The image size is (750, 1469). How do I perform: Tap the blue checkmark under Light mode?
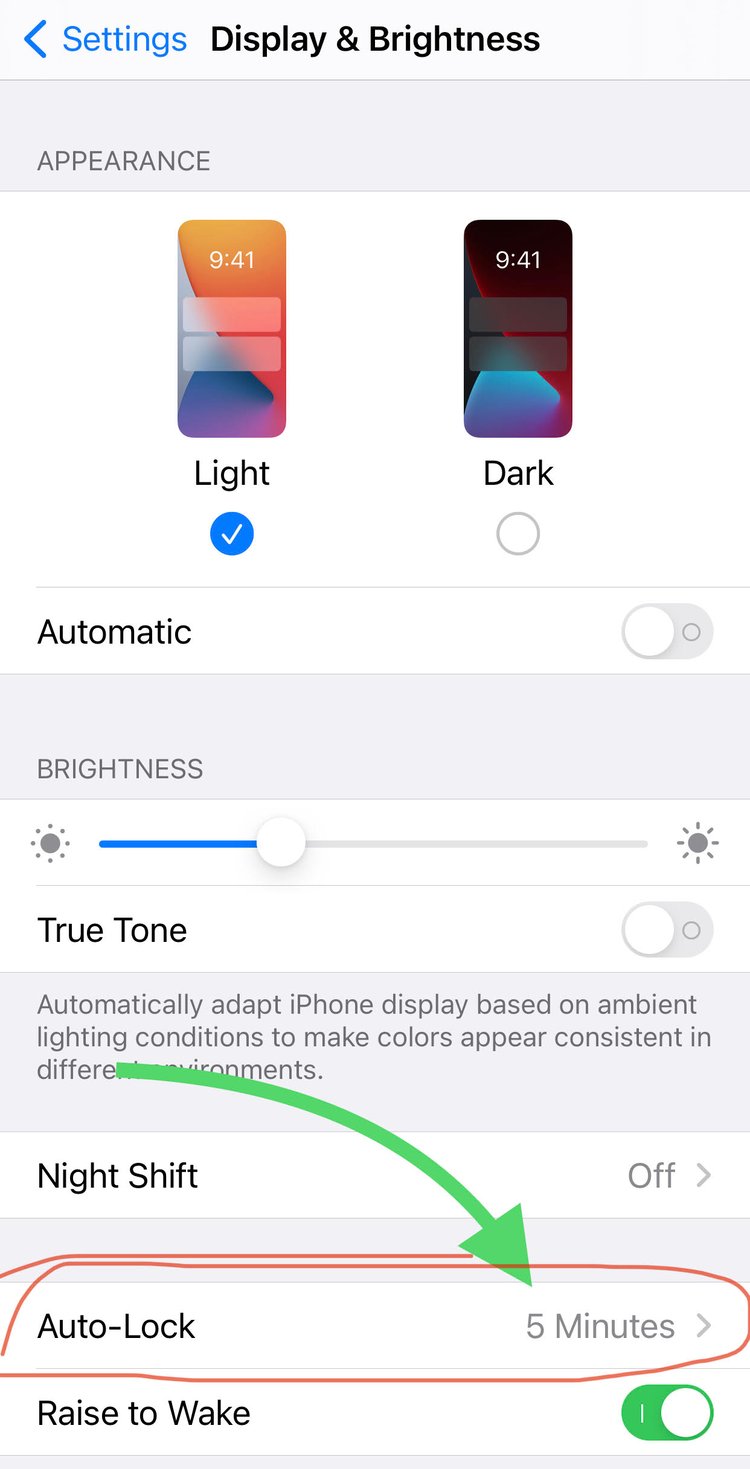click(x=231, y=533)
